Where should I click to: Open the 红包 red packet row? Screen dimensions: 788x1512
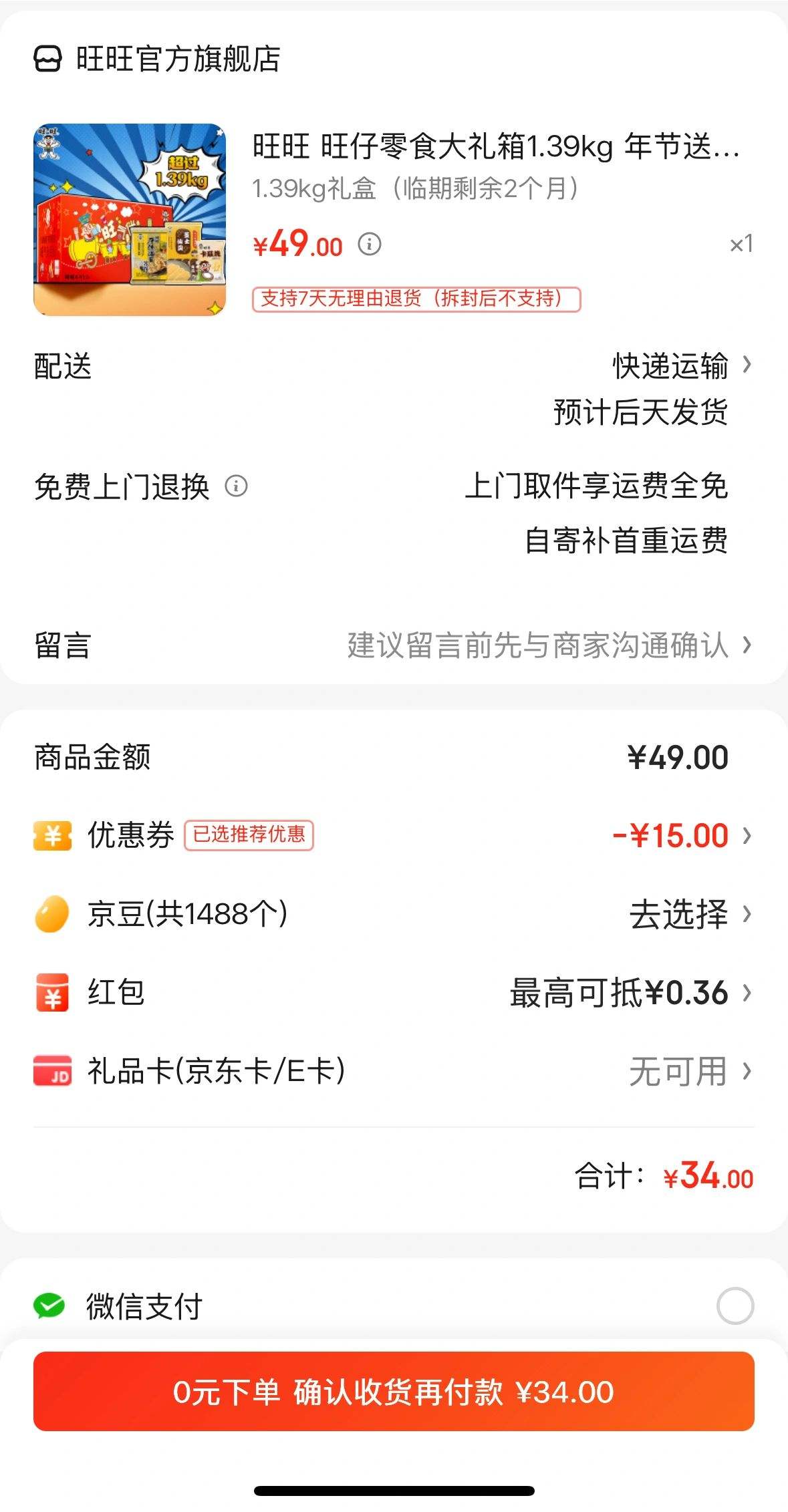tap(394, 992)
